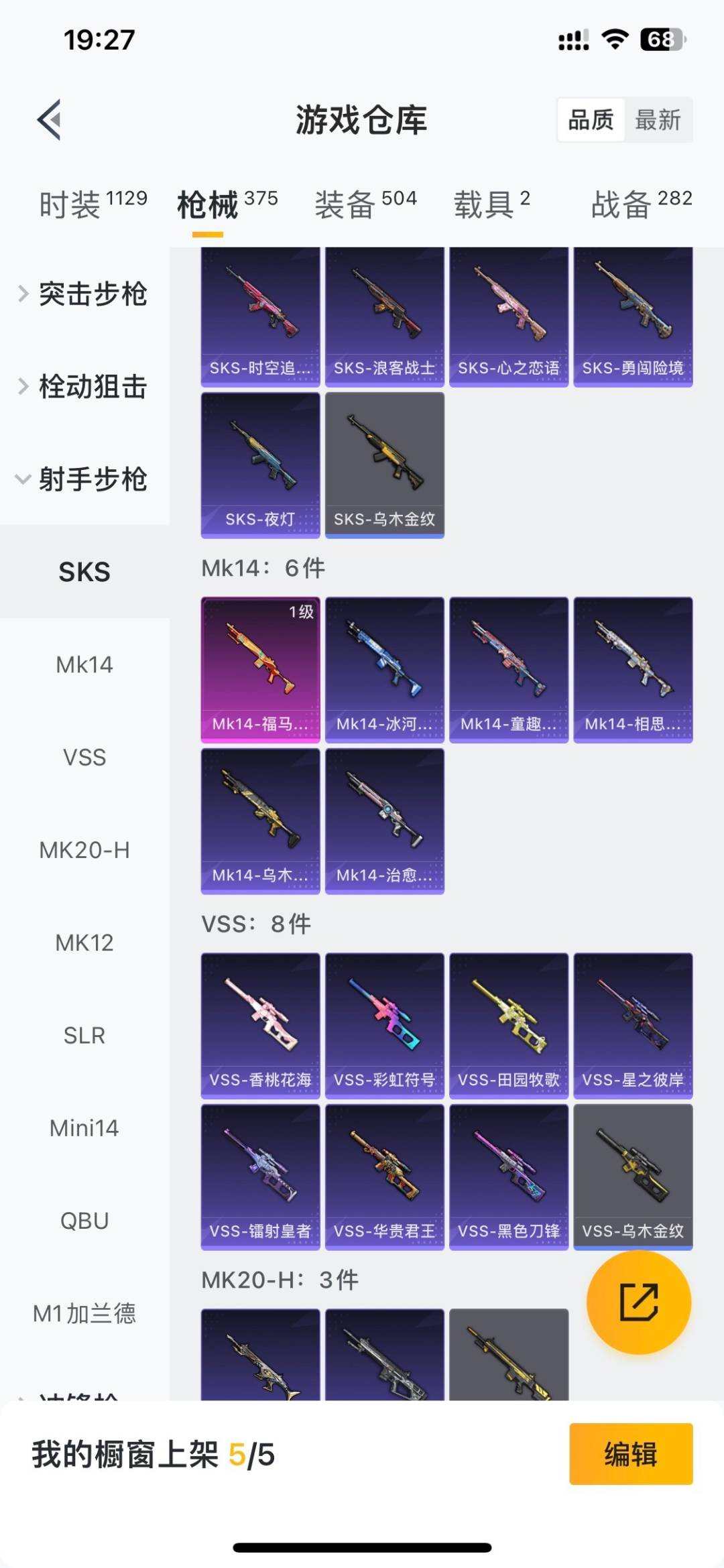This screenshot has width=724, height=1568.
Task: Choose Mini14 from the weapon list
Action: [x=84, y=1128]
